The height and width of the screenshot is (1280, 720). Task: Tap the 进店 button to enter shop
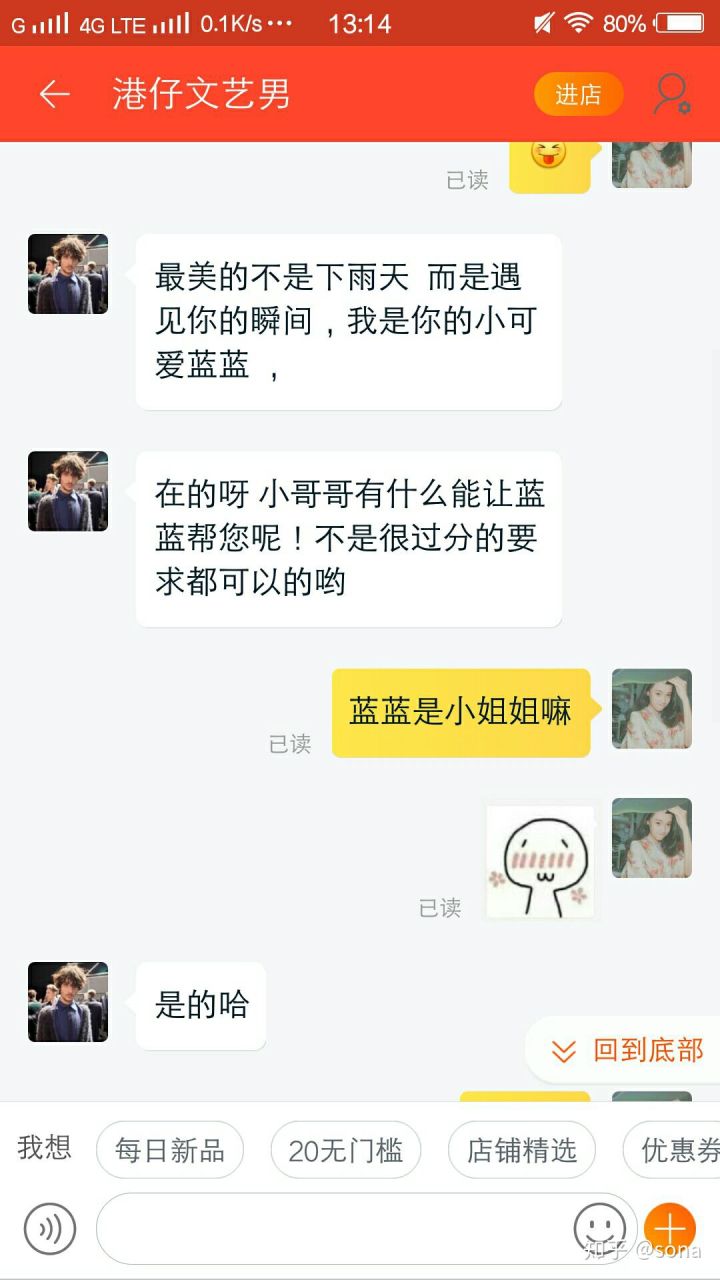[578, 95]
